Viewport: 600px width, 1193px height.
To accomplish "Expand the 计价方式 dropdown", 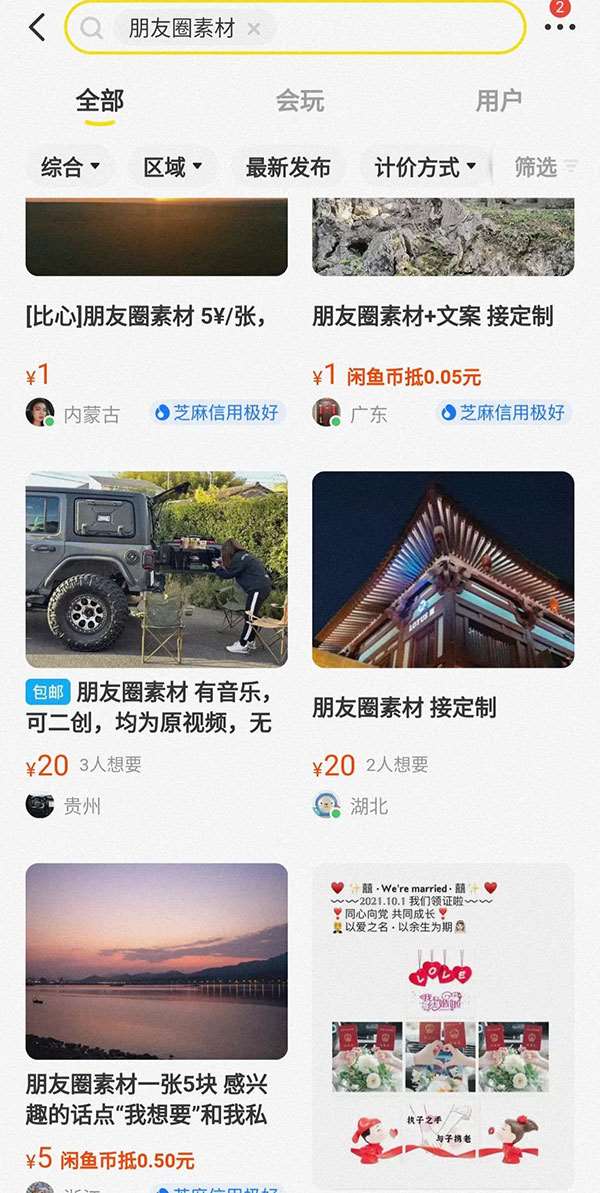I will [x=425, y=167].
